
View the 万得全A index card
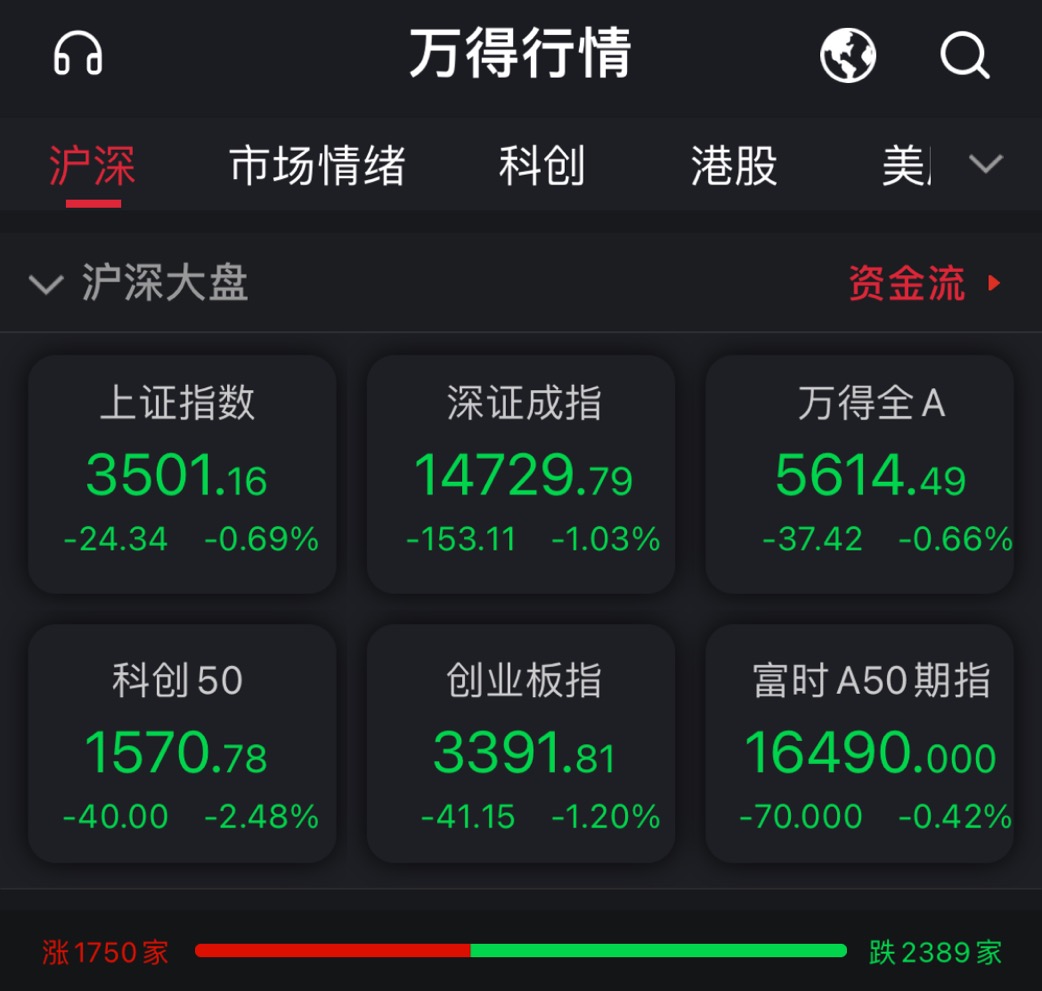[x=860, y=474]
